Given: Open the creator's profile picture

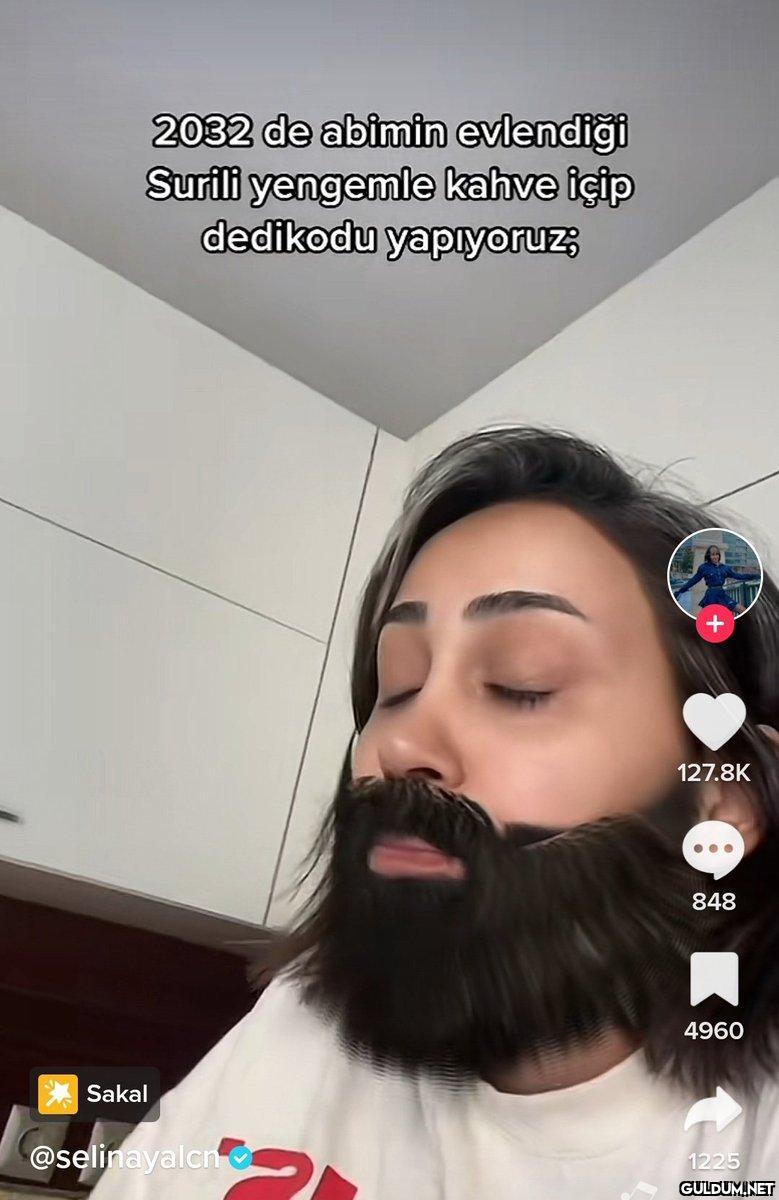Looking at the screenshot, I should click(714, 573).
